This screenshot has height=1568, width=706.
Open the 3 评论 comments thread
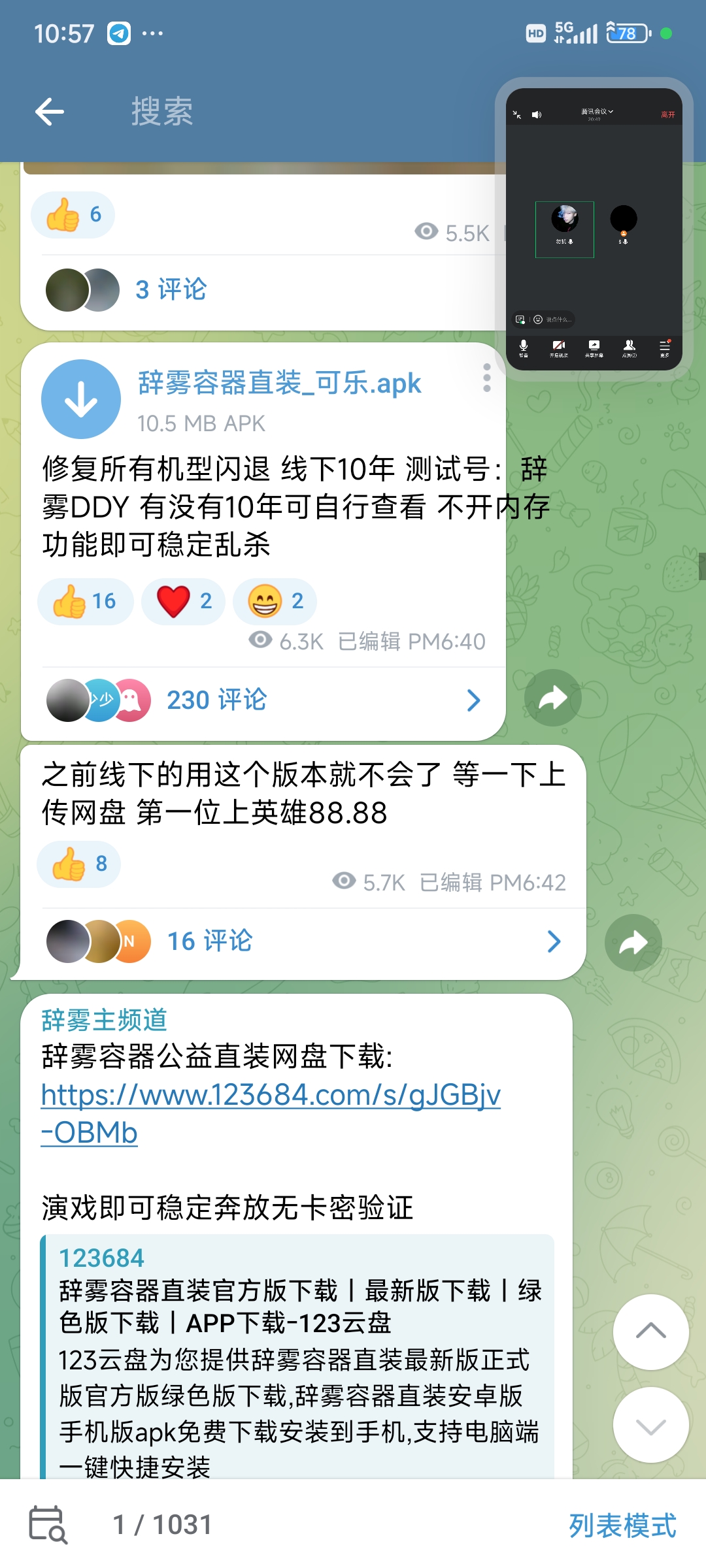171,289
